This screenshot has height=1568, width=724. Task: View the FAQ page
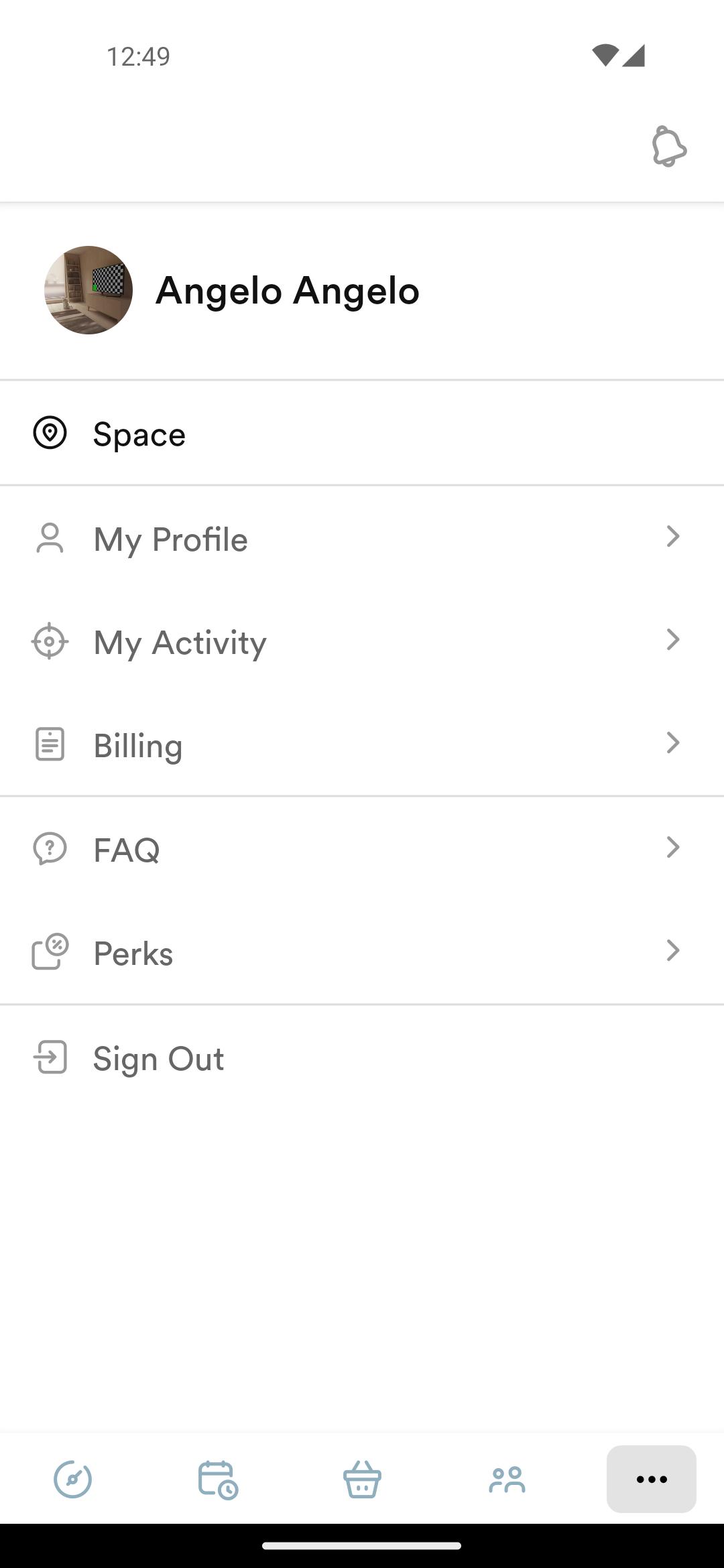coord(362,849)
